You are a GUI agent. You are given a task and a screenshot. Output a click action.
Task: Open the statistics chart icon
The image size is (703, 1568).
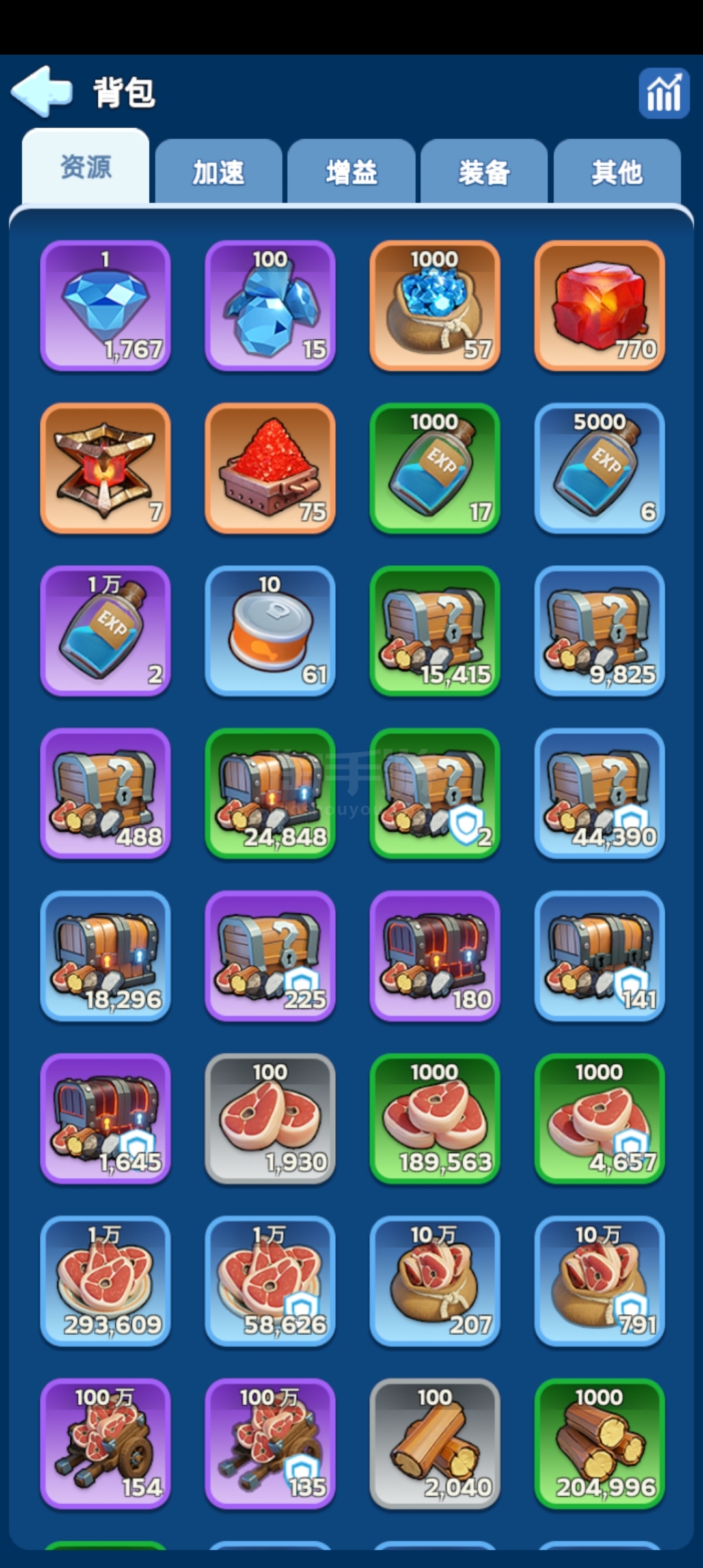663,93
